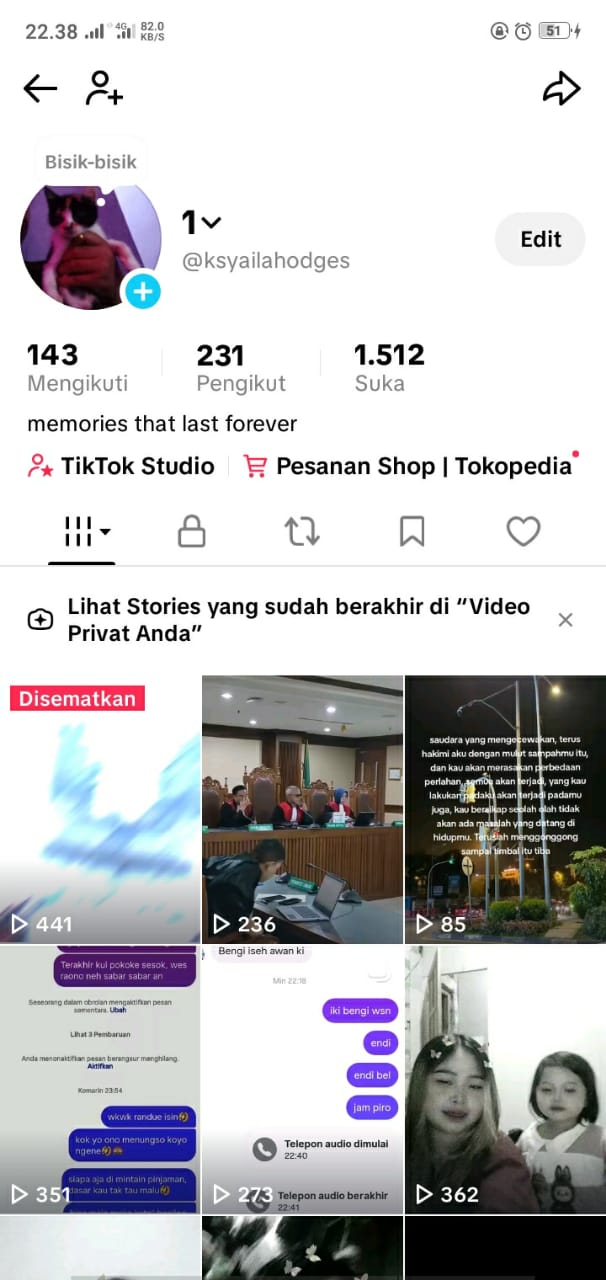Share this profile with the arrow icon
Viewport: 606px width, 1280px height.
[x=561, y=89]
